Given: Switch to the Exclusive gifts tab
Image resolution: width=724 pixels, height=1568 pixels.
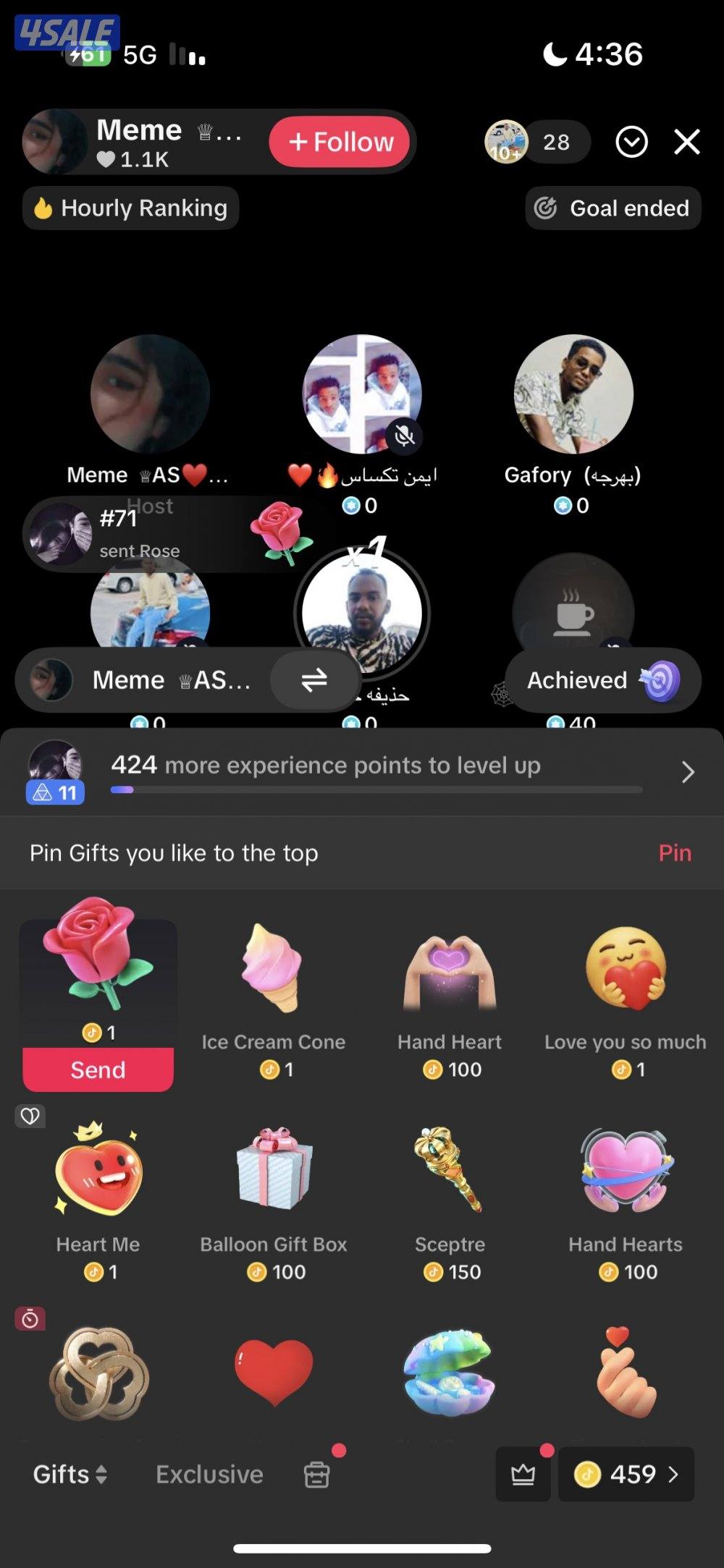Looking at the screenshot, I should coord(209,1474).
